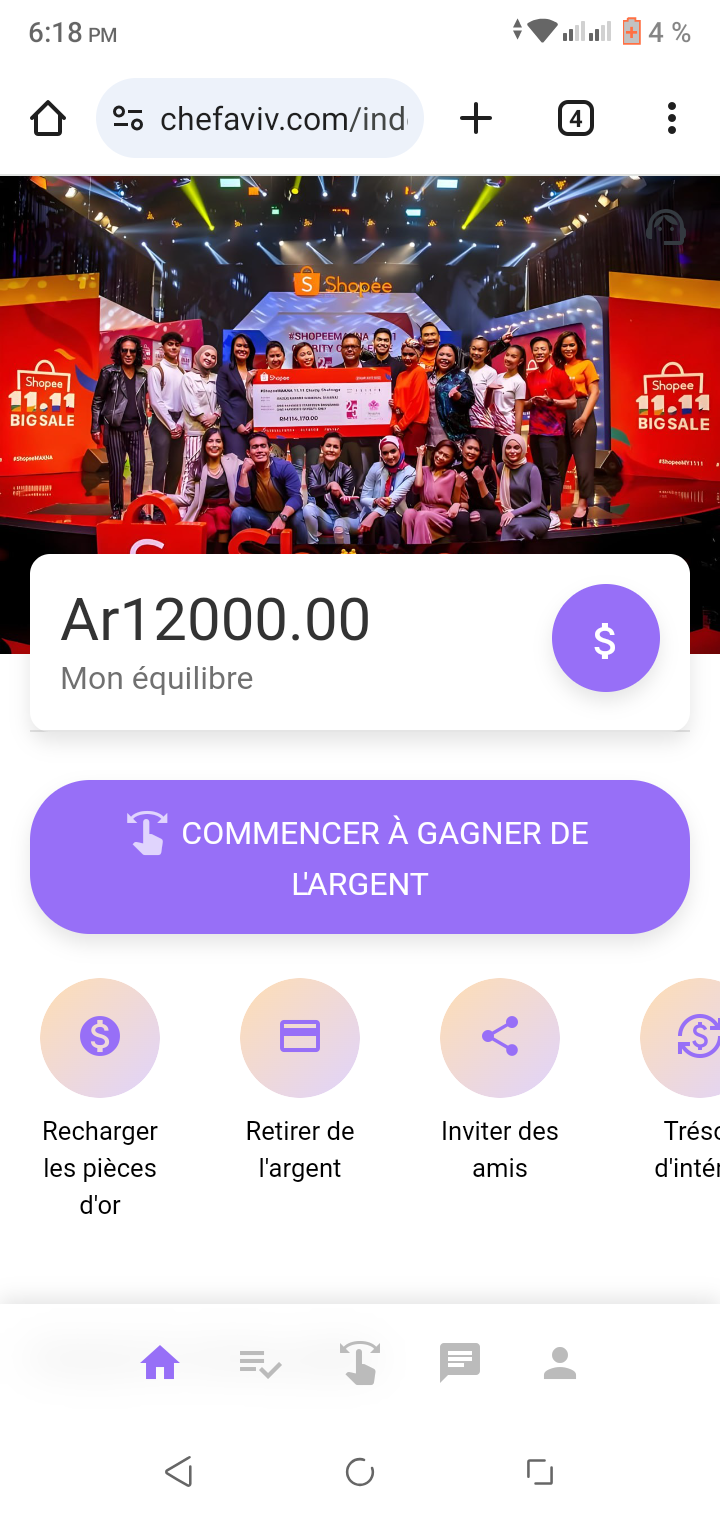
Task: Open the task list tab
Action: click(x=260, y=1362)
